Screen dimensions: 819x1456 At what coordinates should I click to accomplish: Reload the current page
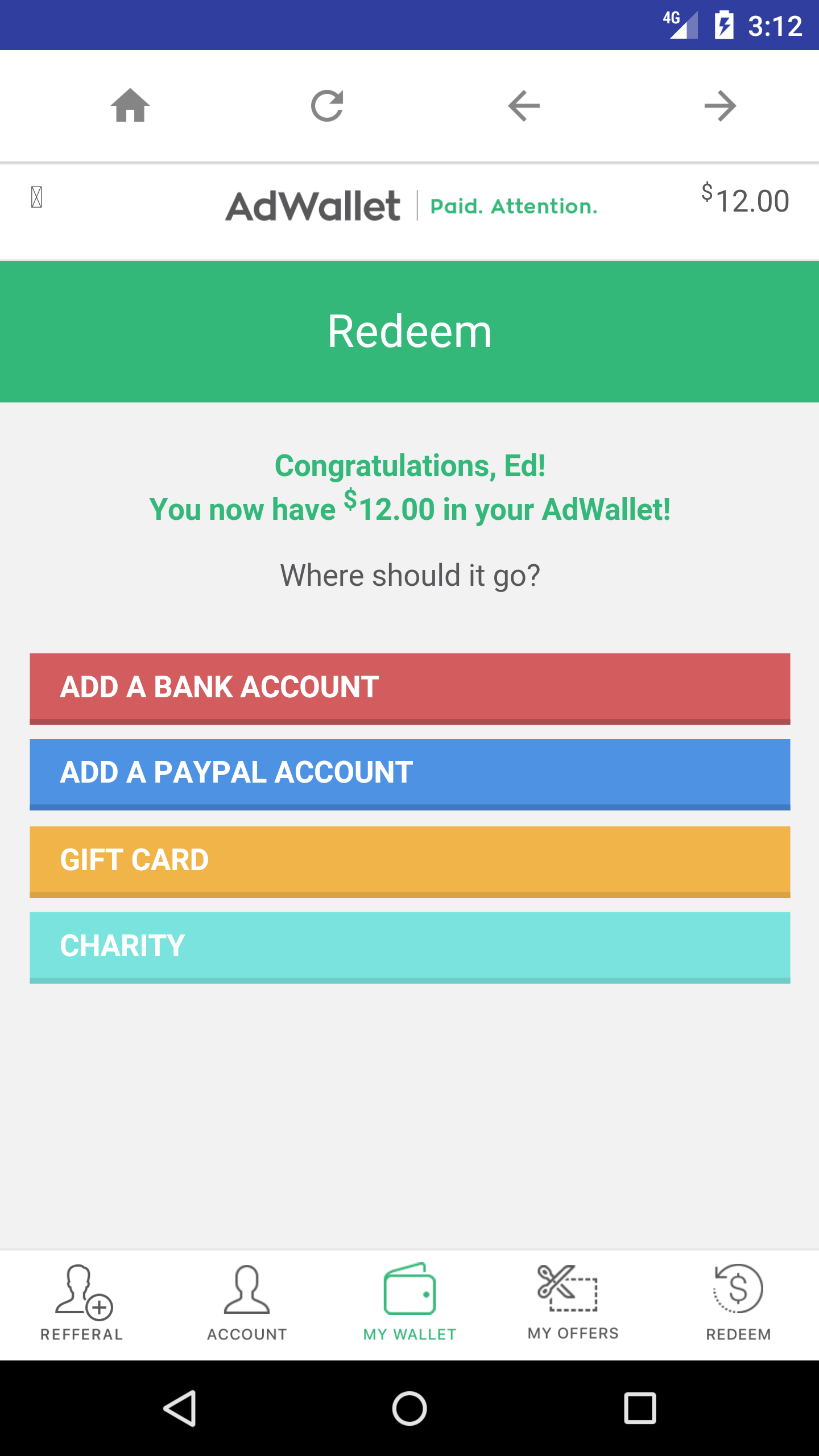pyautogui.click(x=327, y=106)
